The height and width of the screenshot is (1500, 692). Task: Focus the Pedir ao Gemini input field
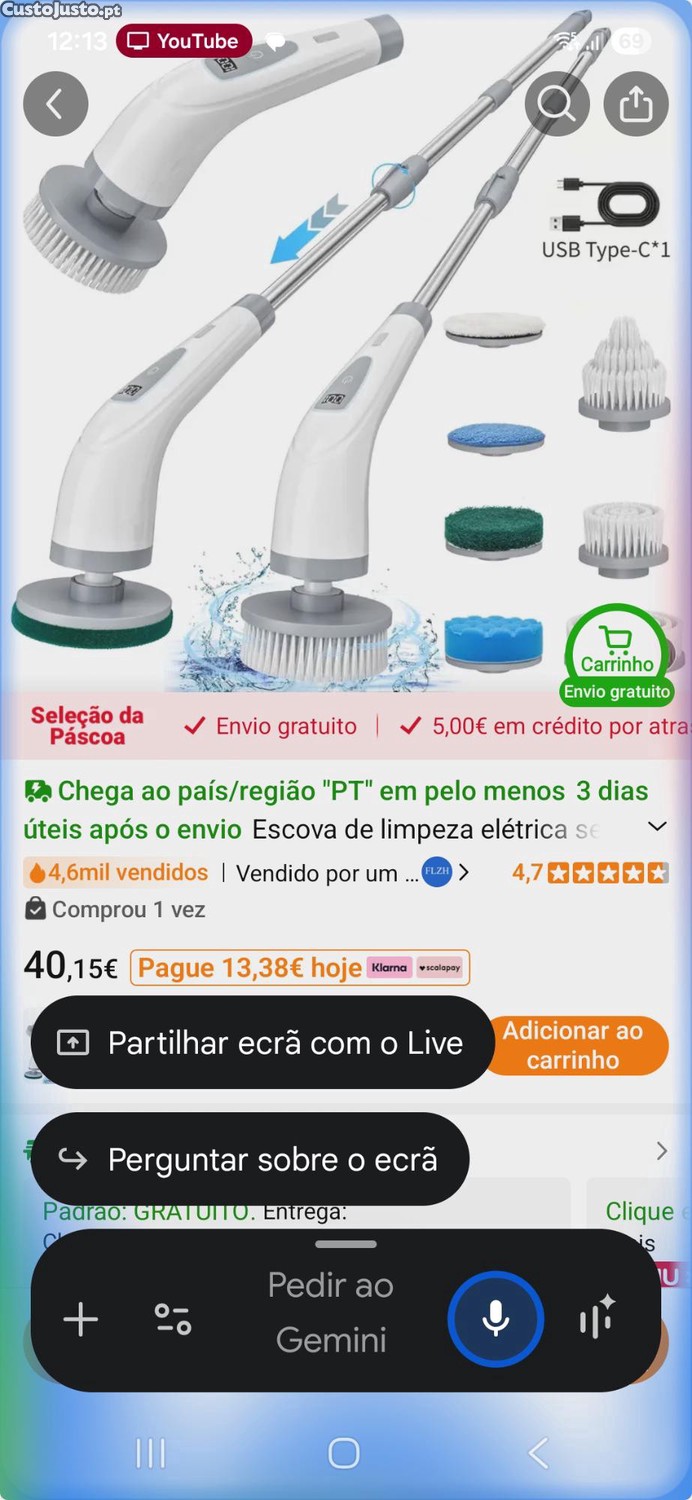point(331,1312)
